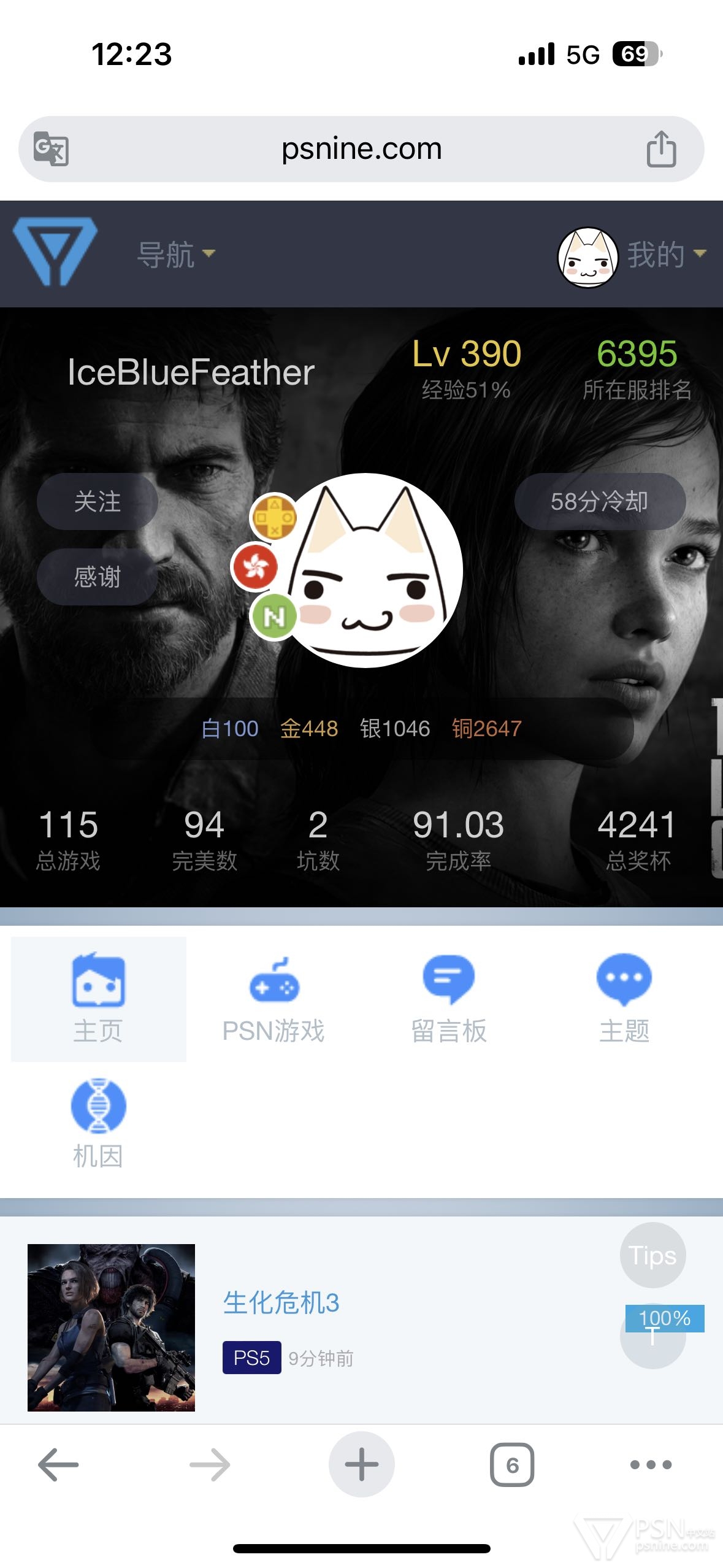Tap the floating Tips button
The height and width of the screenshot is (1568, 723).
652,1255
